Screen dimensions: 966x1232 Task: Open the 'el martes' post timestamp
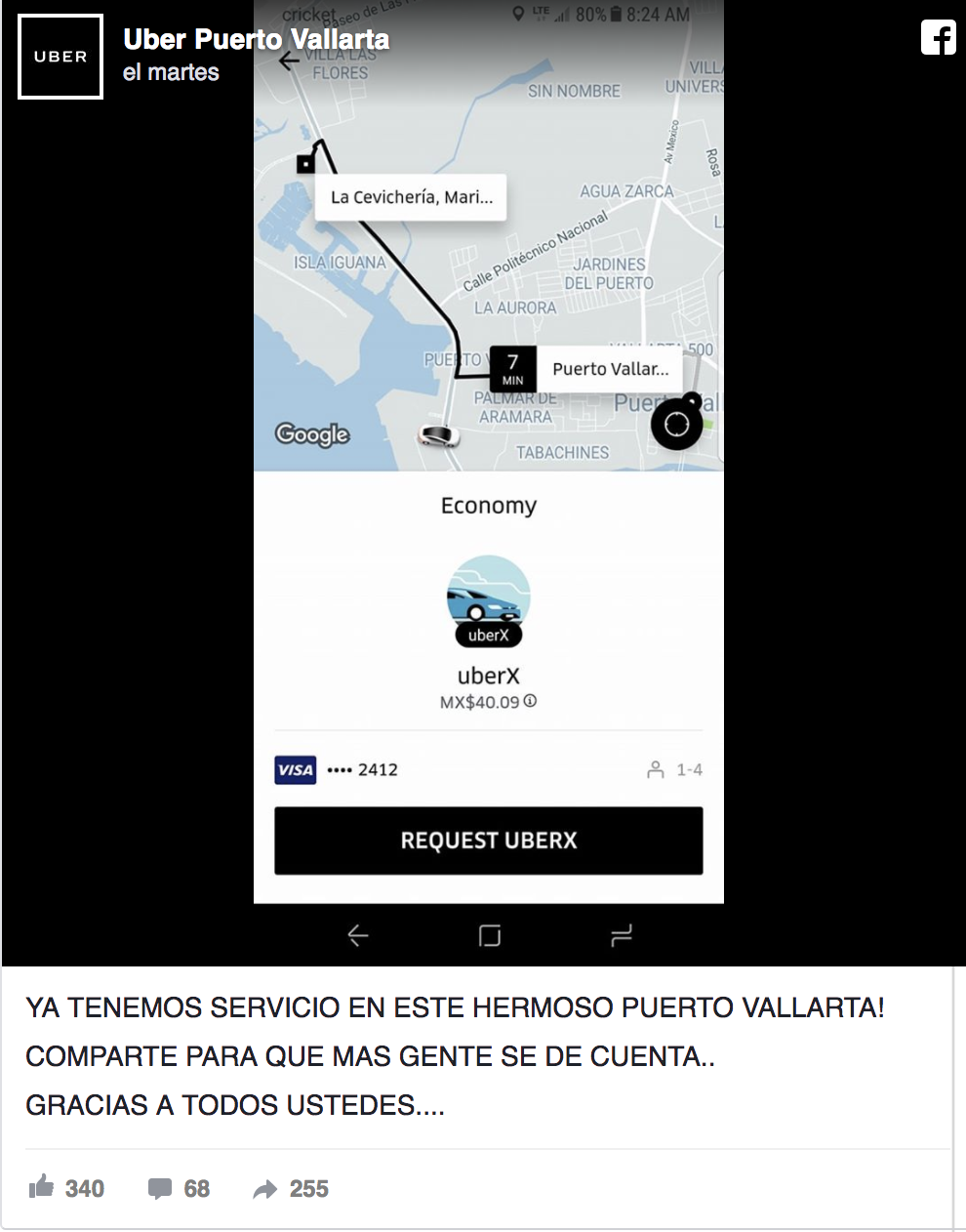[171, 72]
